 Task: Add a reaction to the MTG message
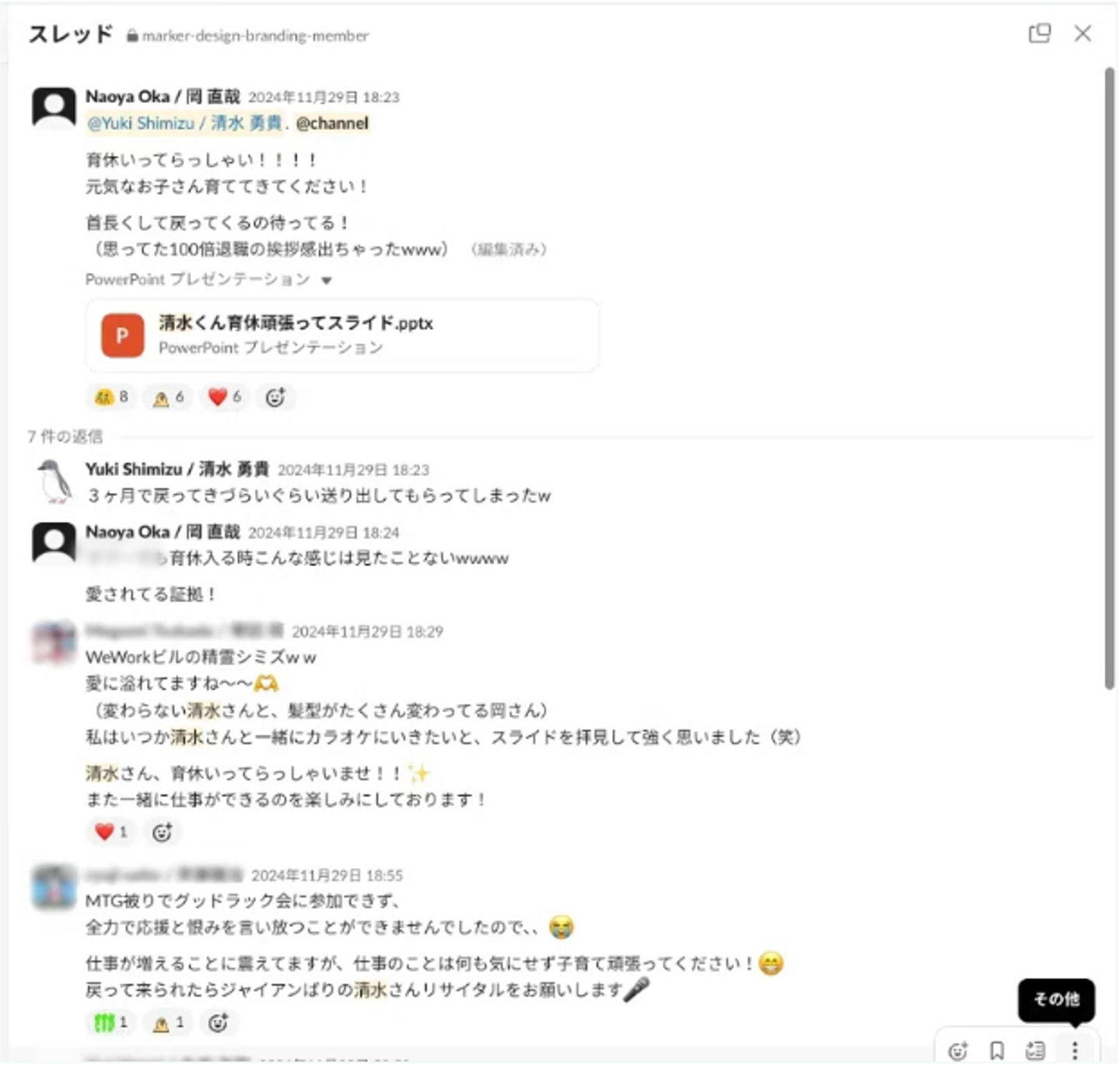pyautogui.click(x=218, y=1022)
